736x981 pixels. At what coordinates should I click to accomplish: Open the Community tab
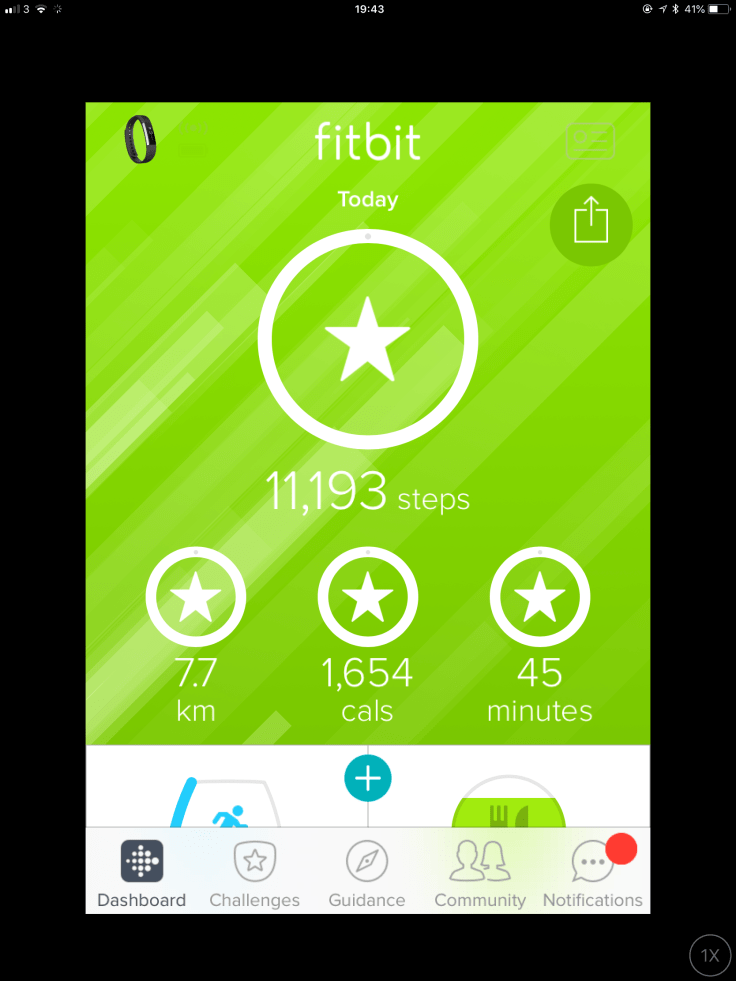pyautogui.click(x=480, y=873)
